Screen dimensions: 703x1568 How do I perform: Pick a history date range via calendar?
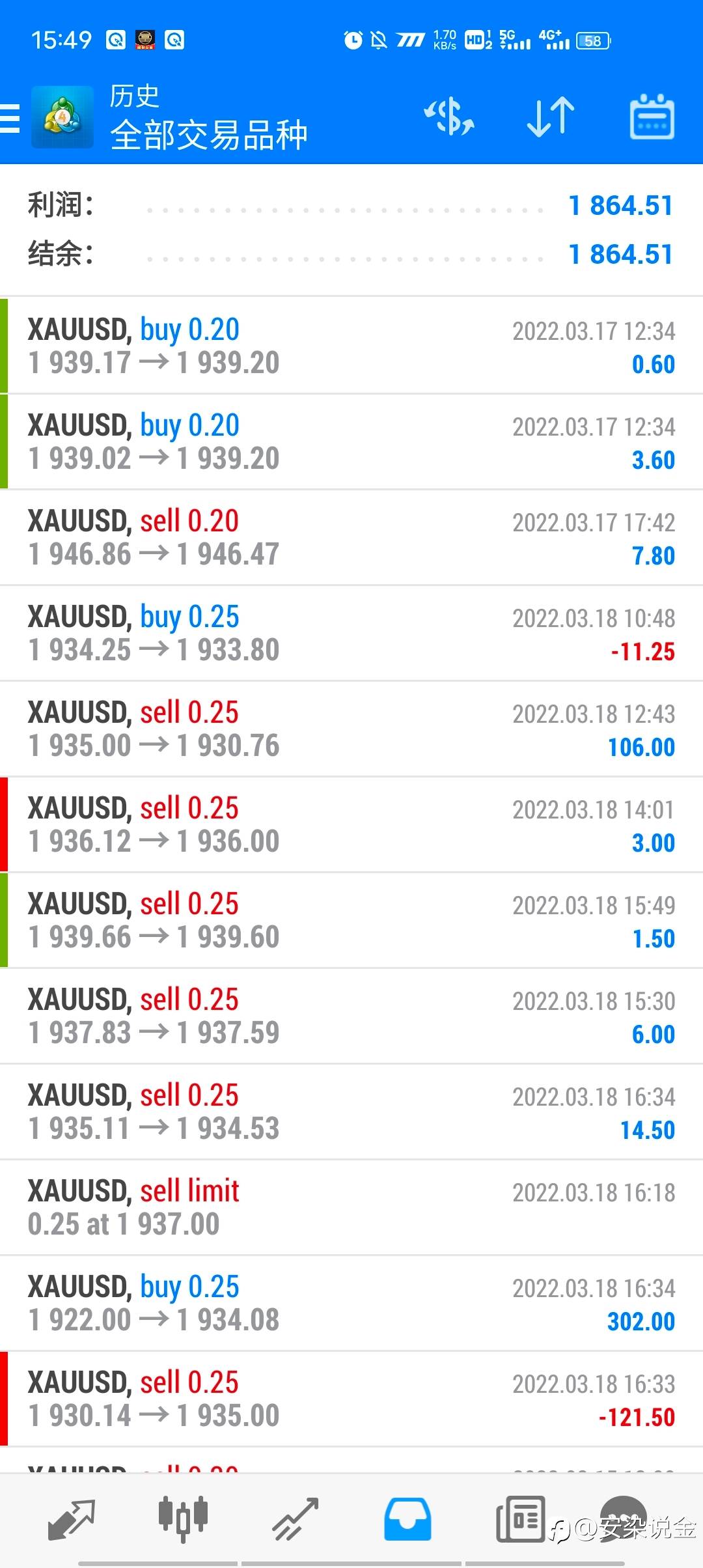coord(652,119)
